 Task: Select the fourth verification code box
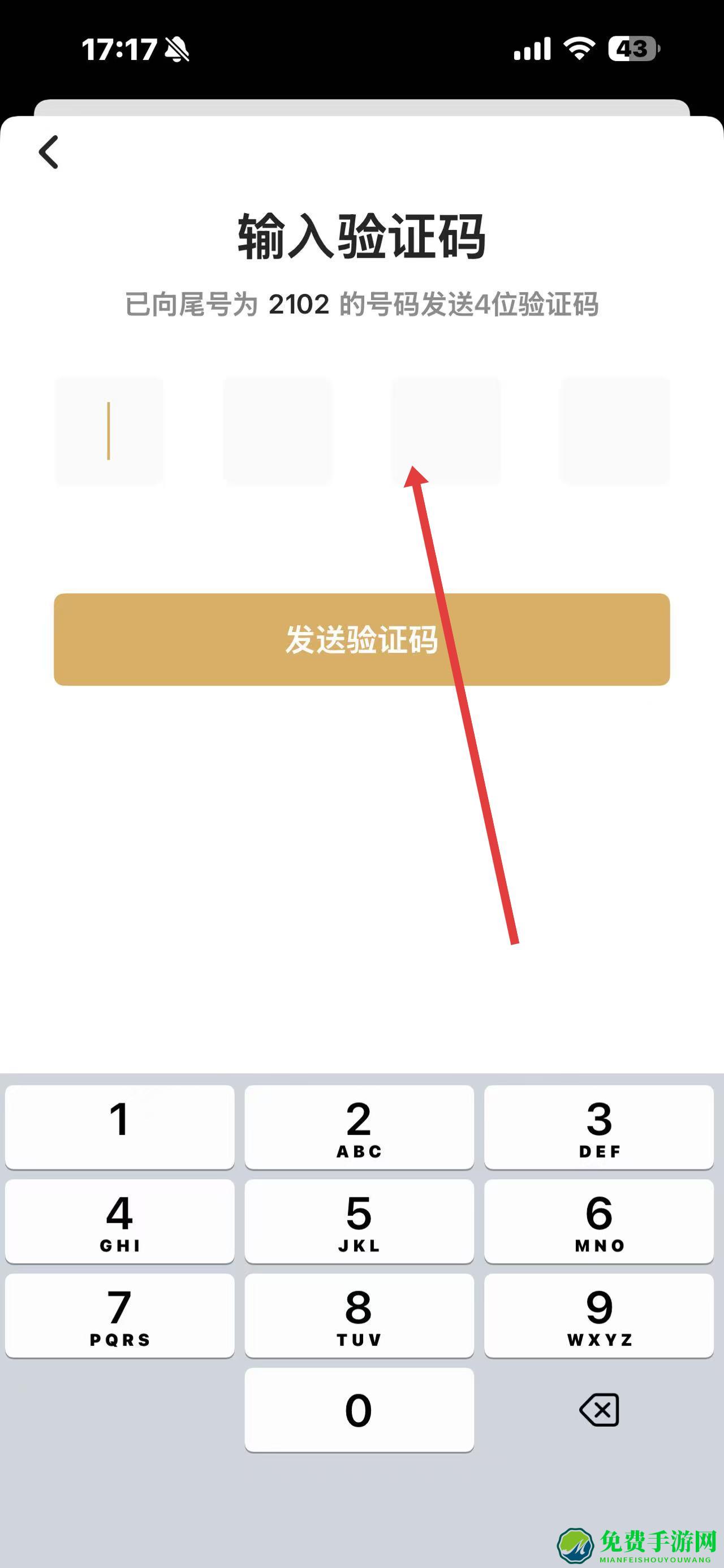tap(615, 430)
